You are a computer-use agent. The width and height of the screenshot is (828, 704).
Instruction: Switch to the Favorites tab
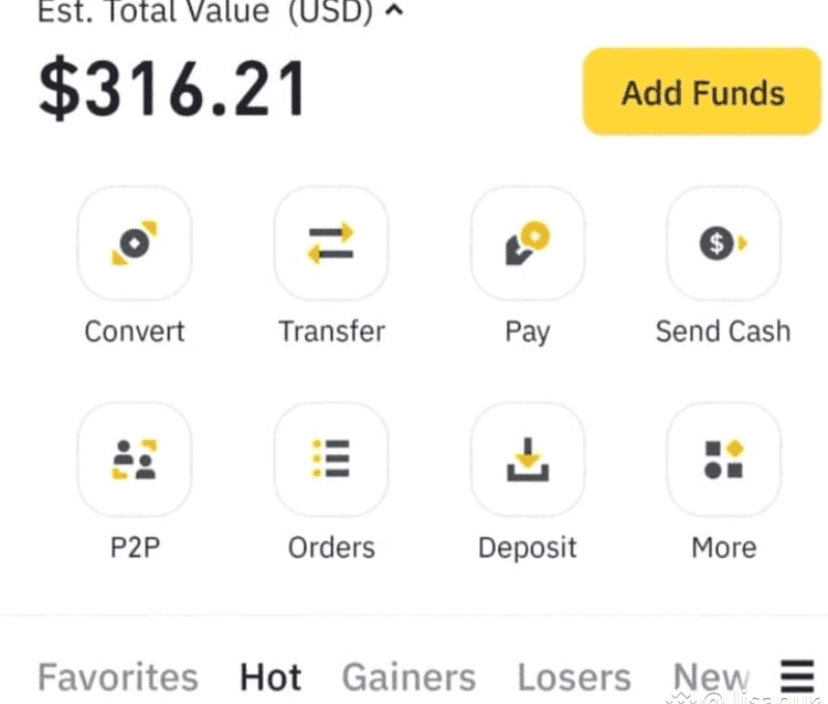coord(118,678)
